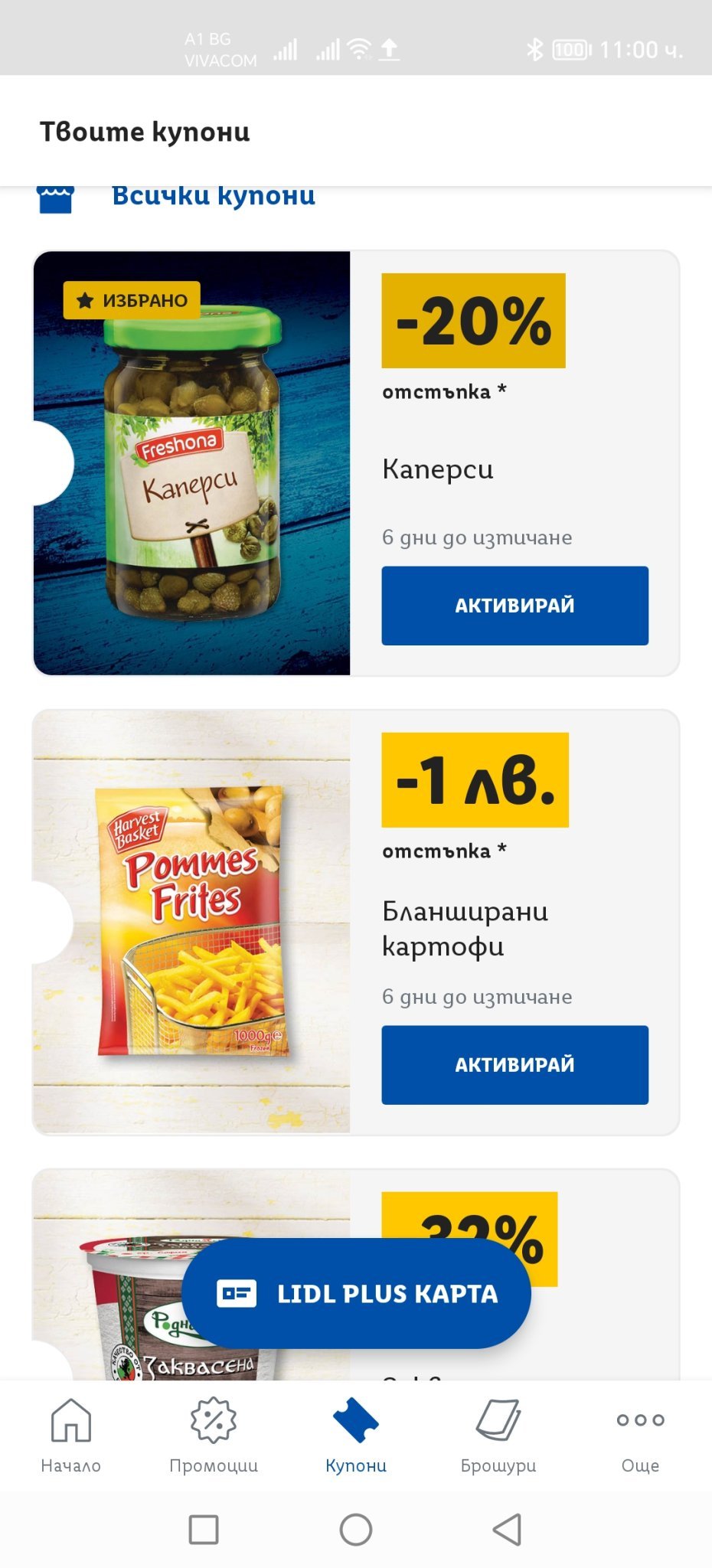The image size is (712, 1568).
Task: Open the Още menu tab
Action: [x=640, y=1435]
